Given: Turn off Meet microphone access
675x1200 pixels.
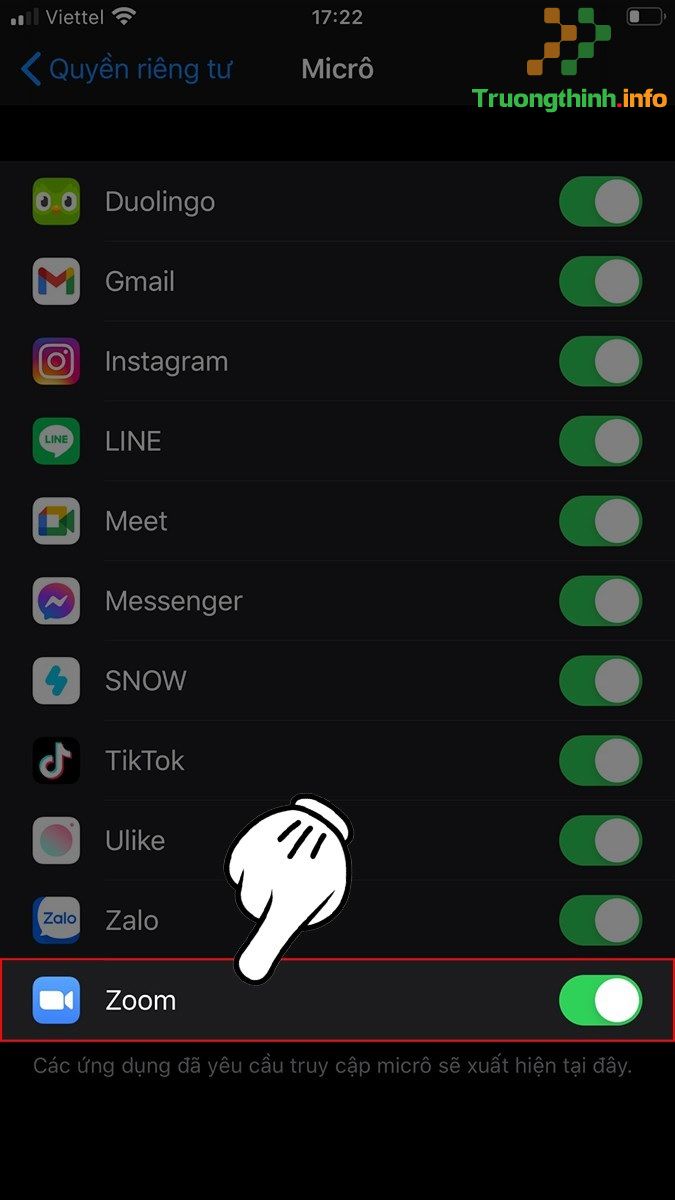Looking at the screenshot, I should coord(600,521).
